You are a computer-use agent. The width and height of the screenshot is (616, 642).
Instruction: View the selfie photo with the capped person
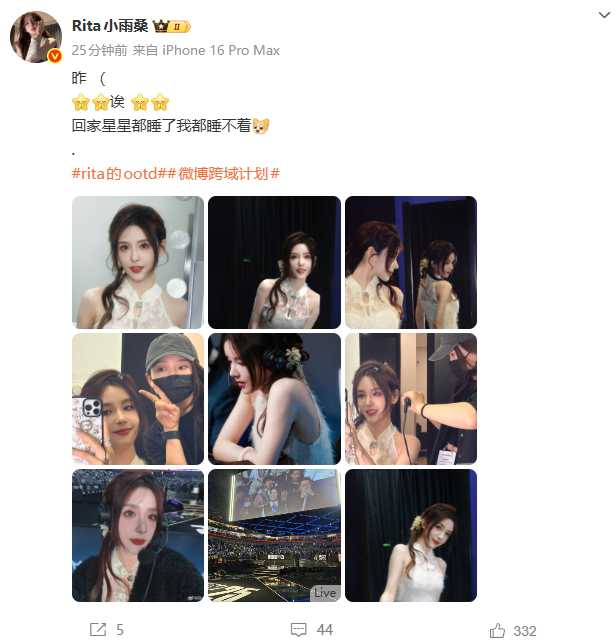coord(138,399)
